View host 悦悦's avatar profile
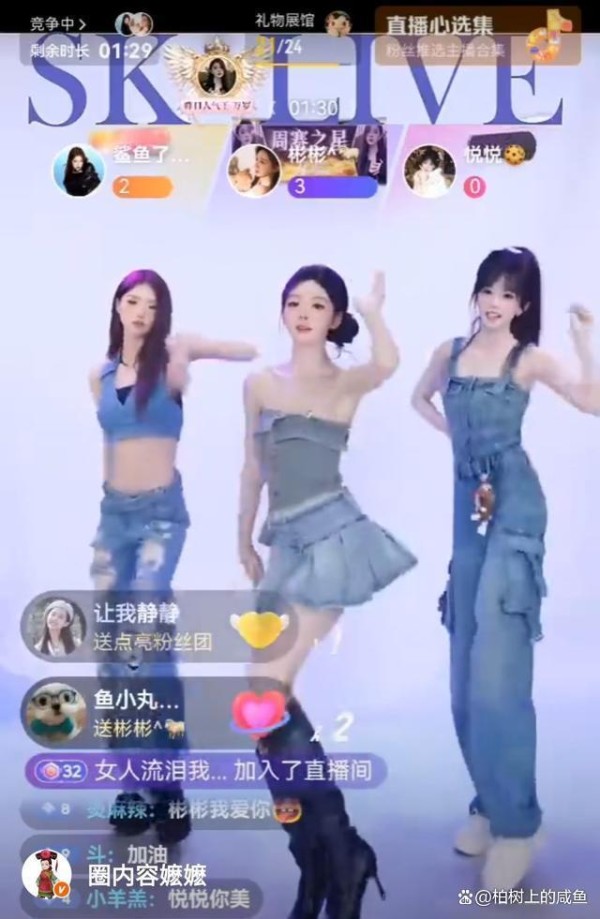 (x=429, y=170)
